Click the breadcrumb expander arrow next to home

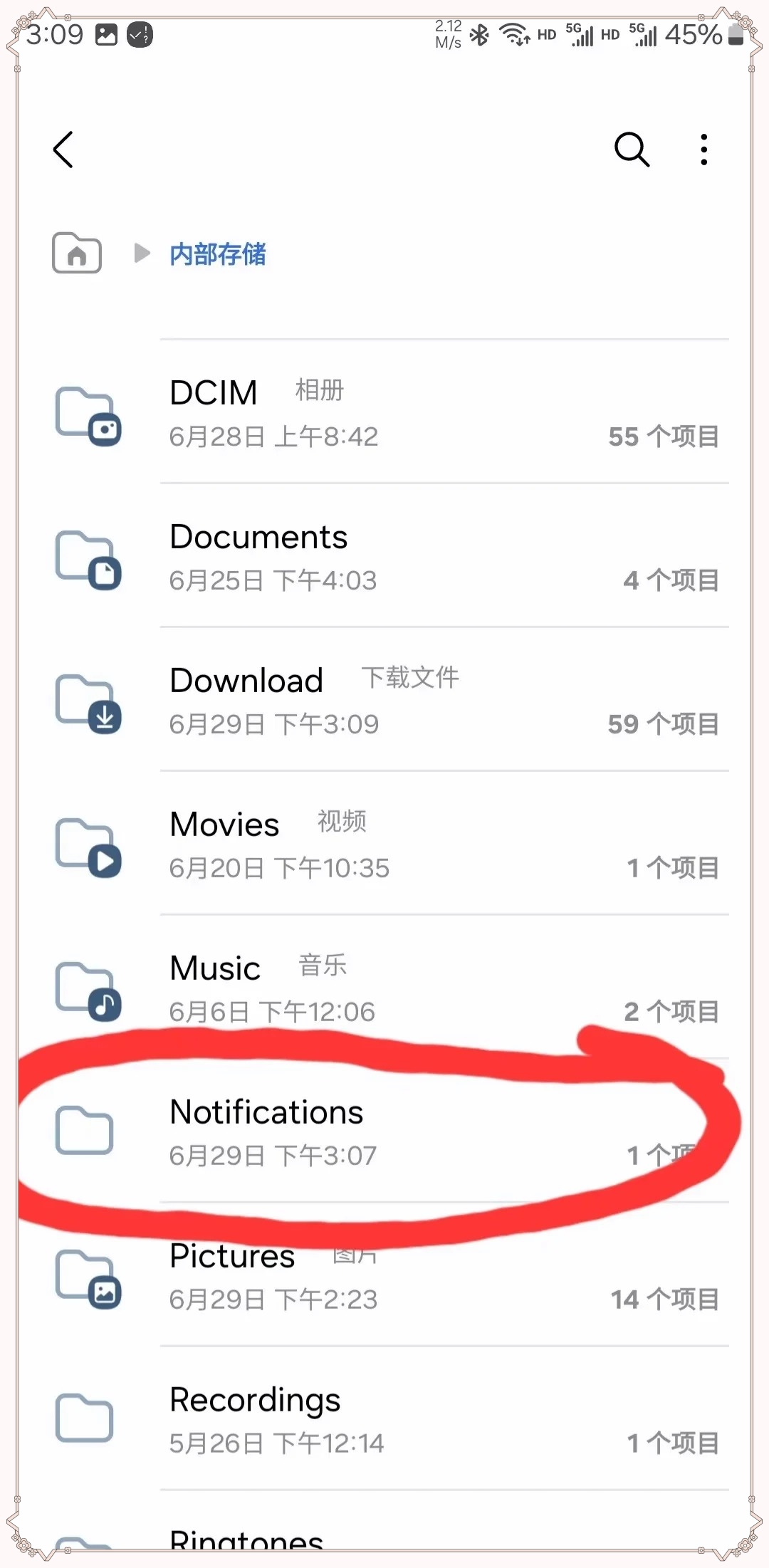coord(142,254)
